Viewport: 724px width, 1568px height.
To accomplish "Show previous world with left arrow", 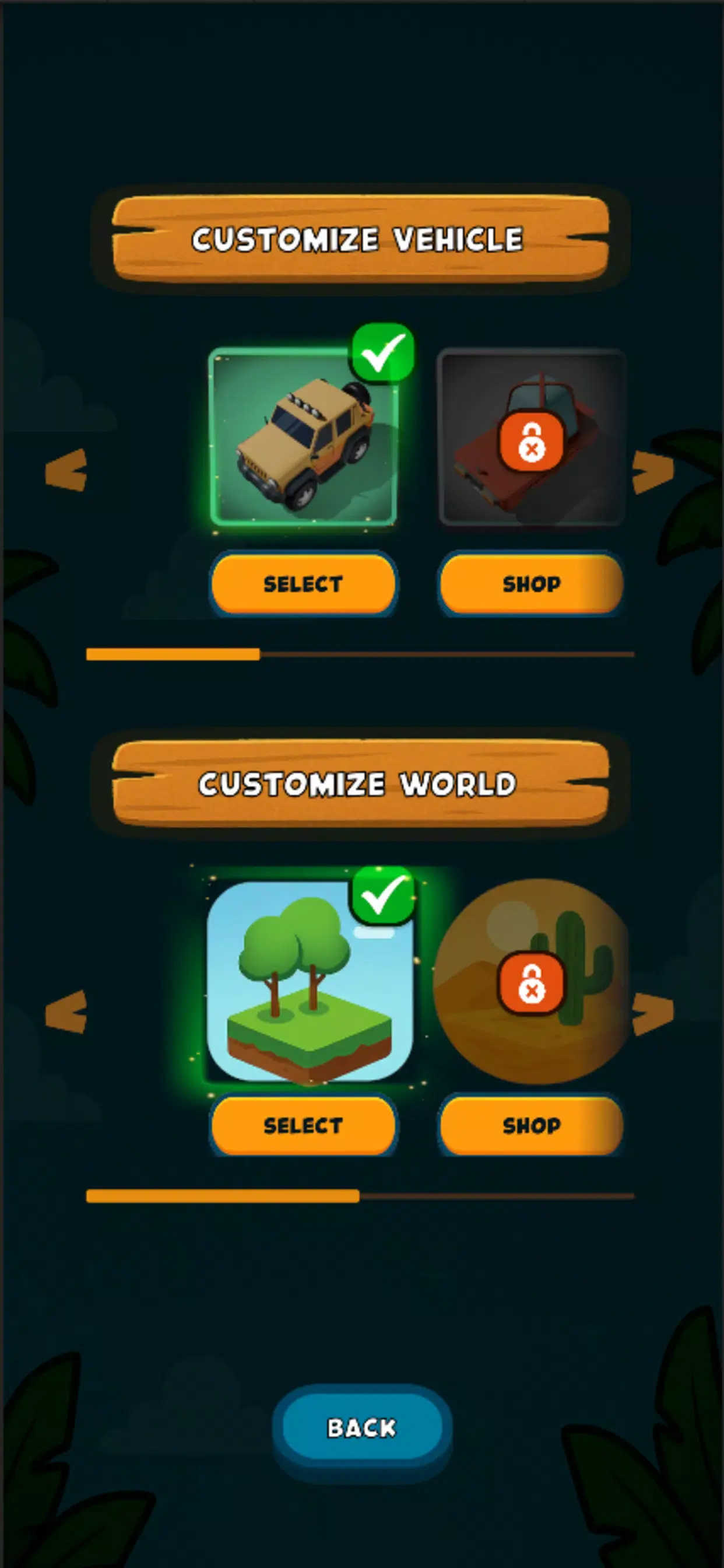I will pyautogui.click(x=66, y=1011).
